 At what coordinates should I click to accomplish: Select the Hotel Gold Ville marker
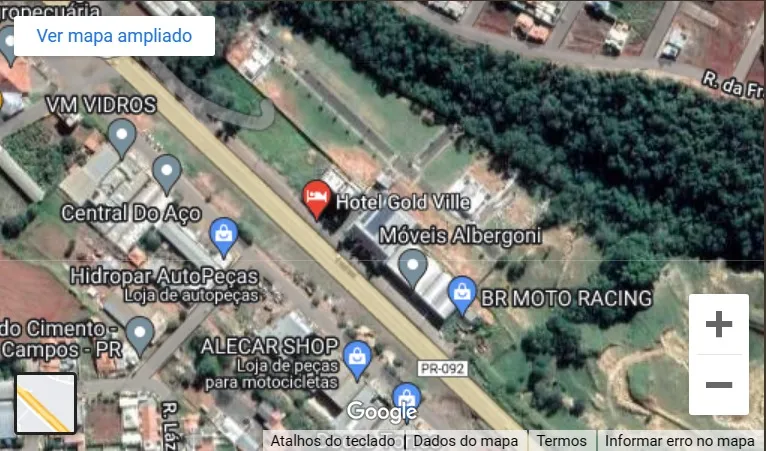coord(317,199)
